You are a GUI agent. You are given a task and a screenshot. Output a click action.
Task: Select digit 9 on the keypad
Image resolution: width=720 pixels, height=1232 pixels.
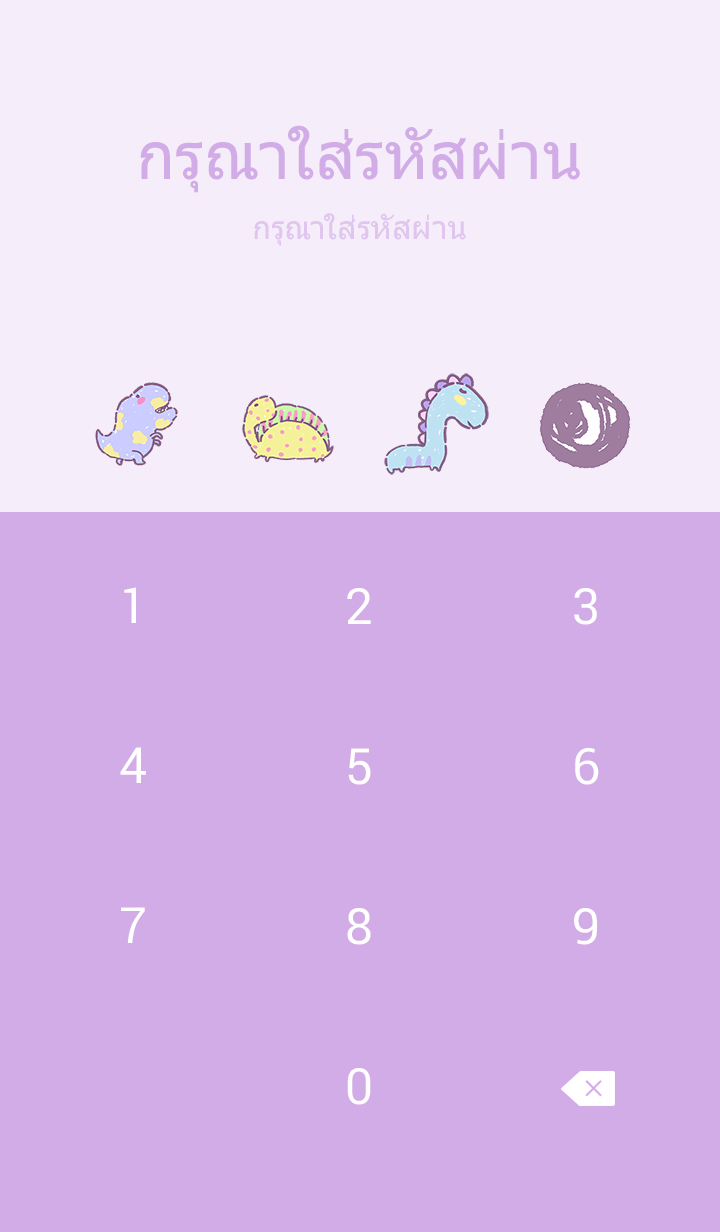(x=586, y=927)
